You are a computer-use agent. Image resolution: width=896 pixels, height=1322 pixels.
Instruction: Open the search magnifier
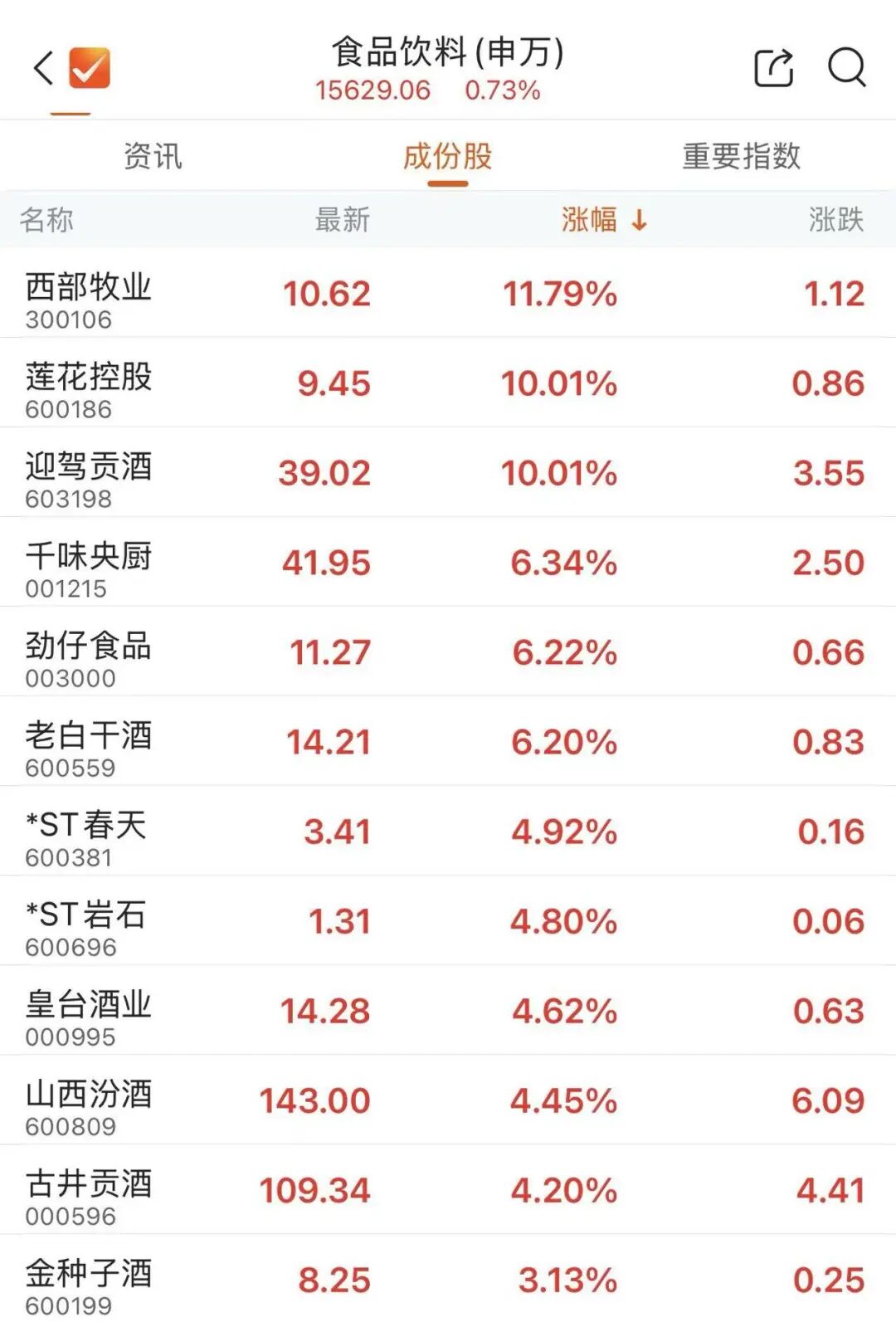point(846,68)
